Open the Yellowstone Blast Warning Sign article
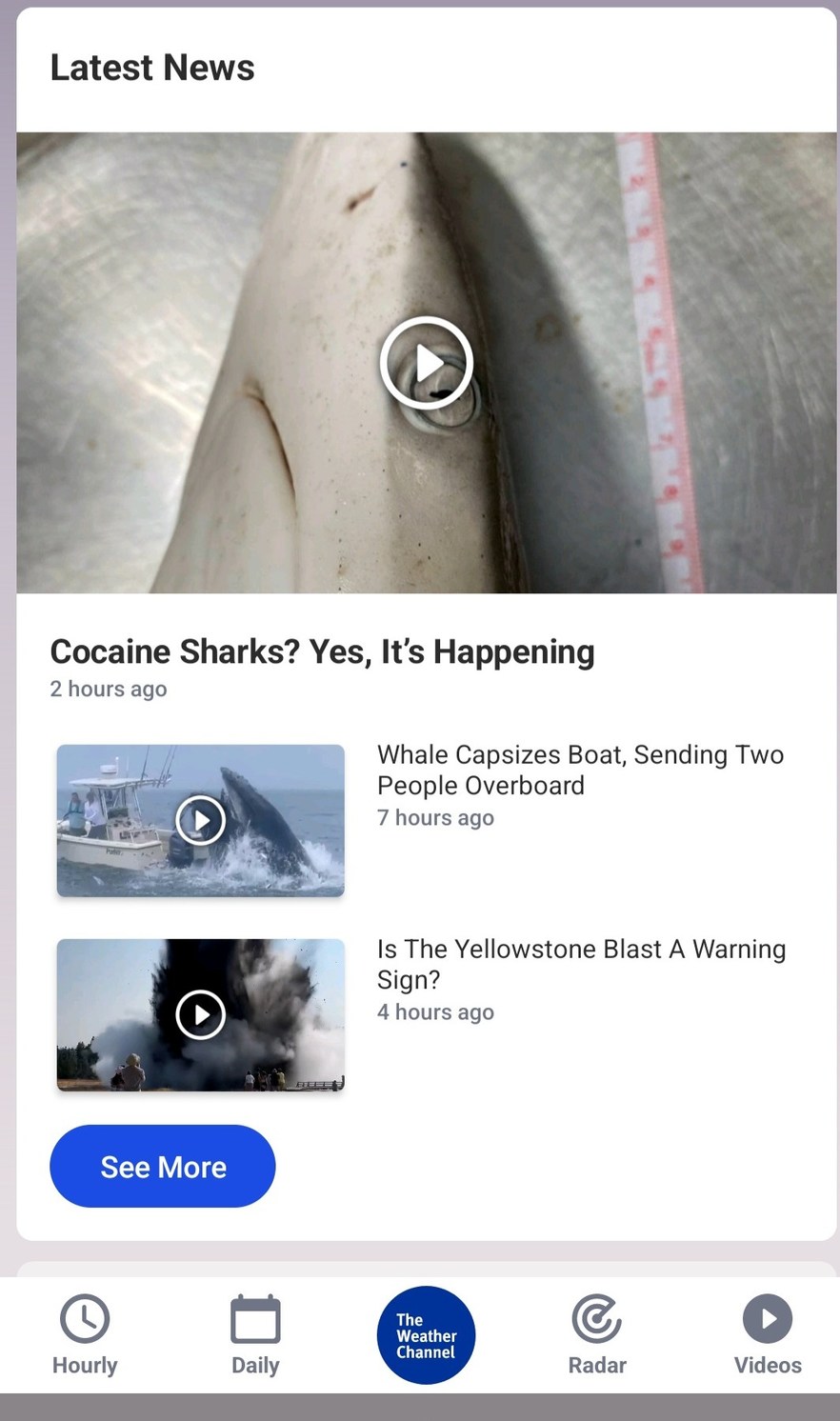This screenshot has width=840, height=1421. (580, 964)
